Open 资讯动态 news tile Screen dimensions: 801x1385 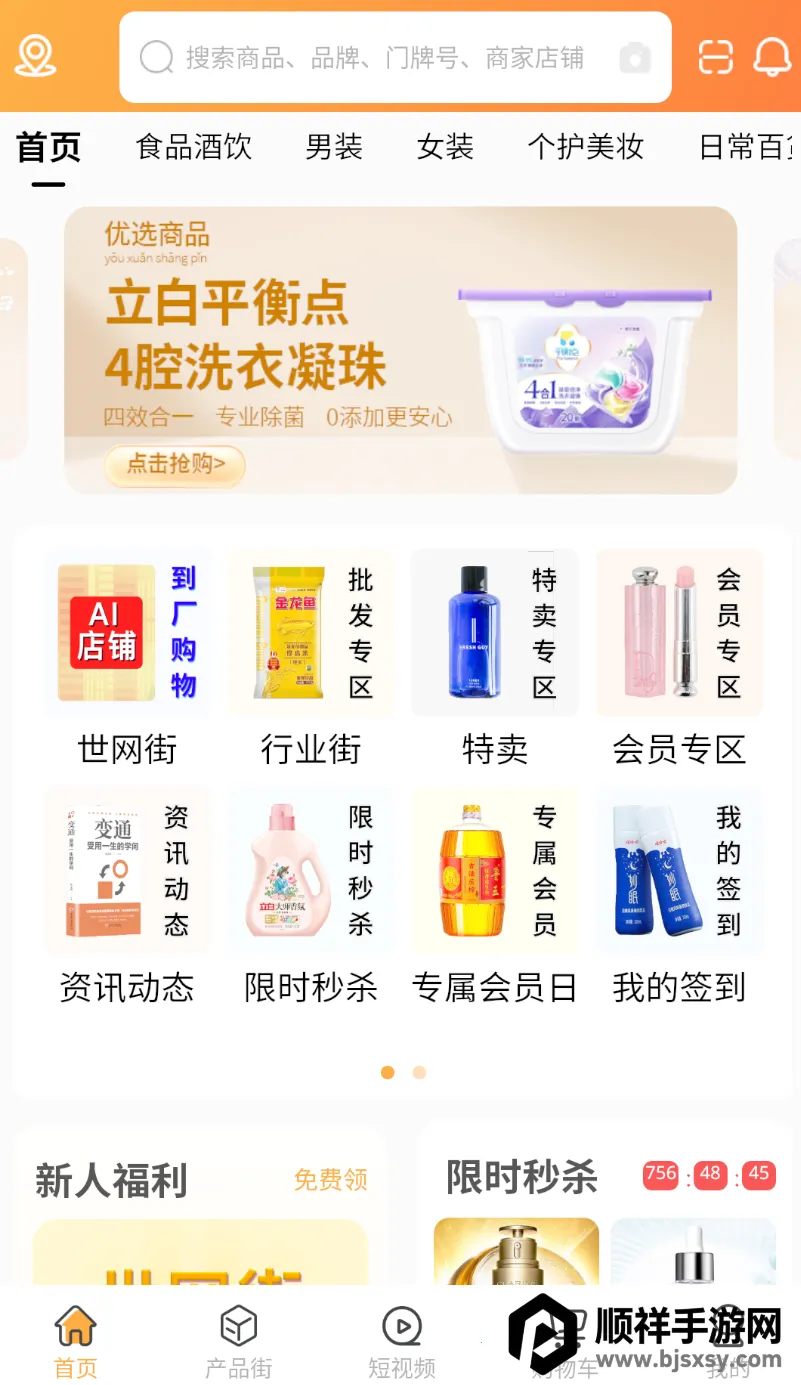127,895
